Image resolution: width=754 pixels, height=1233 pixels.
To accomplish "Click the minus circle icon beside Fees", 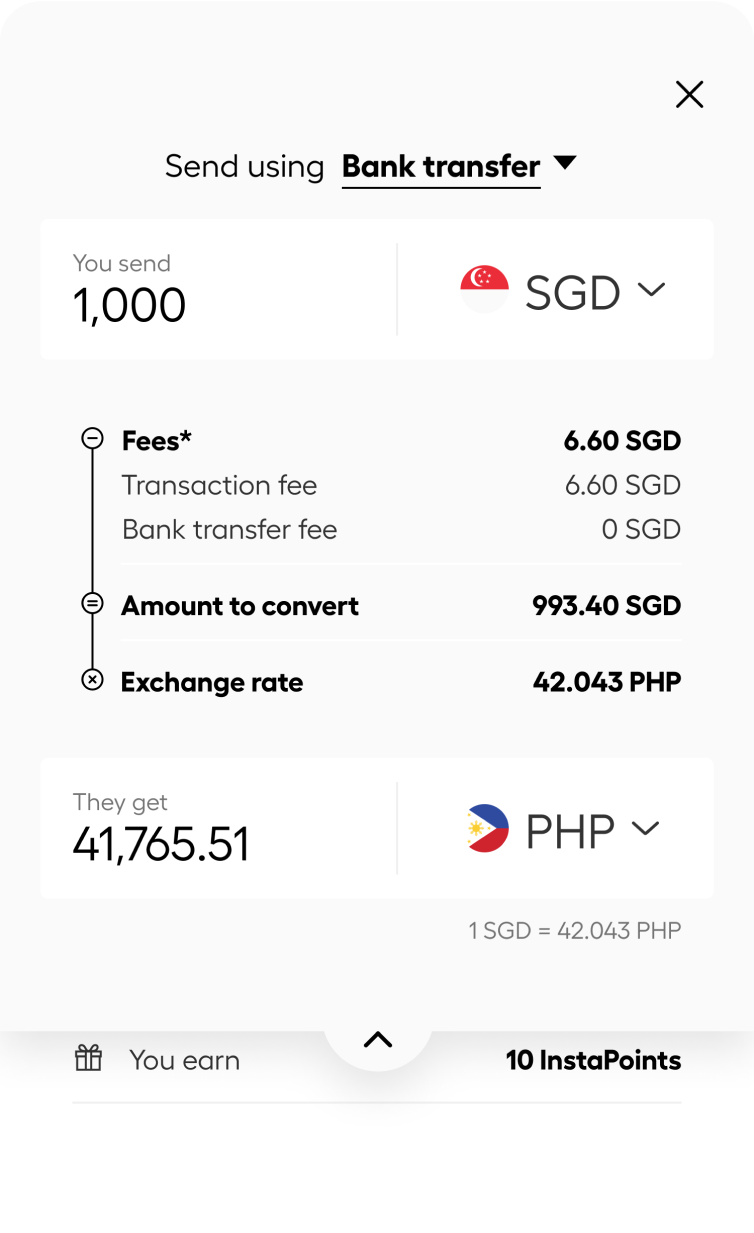I will (93, 440).
